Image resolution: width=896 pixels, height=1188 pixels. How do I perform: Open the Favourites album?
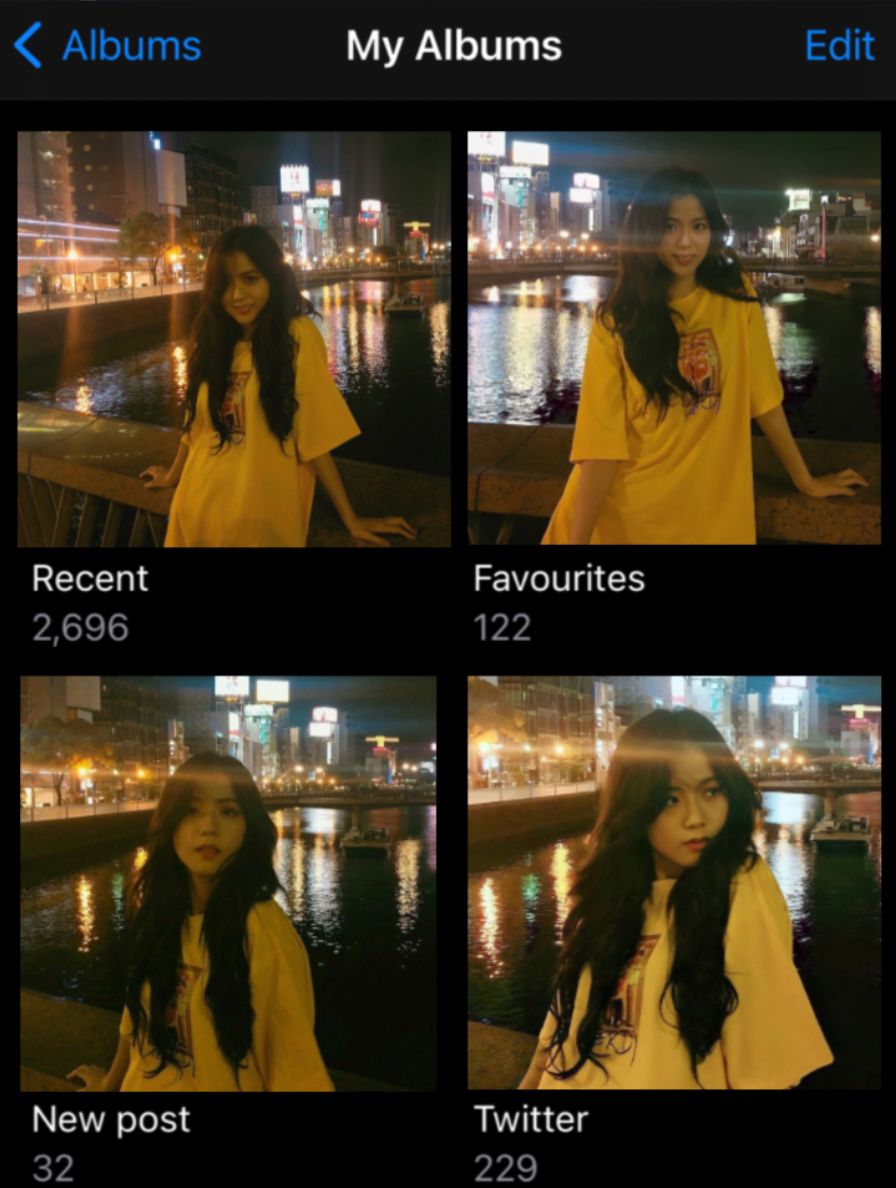point(674,339)
